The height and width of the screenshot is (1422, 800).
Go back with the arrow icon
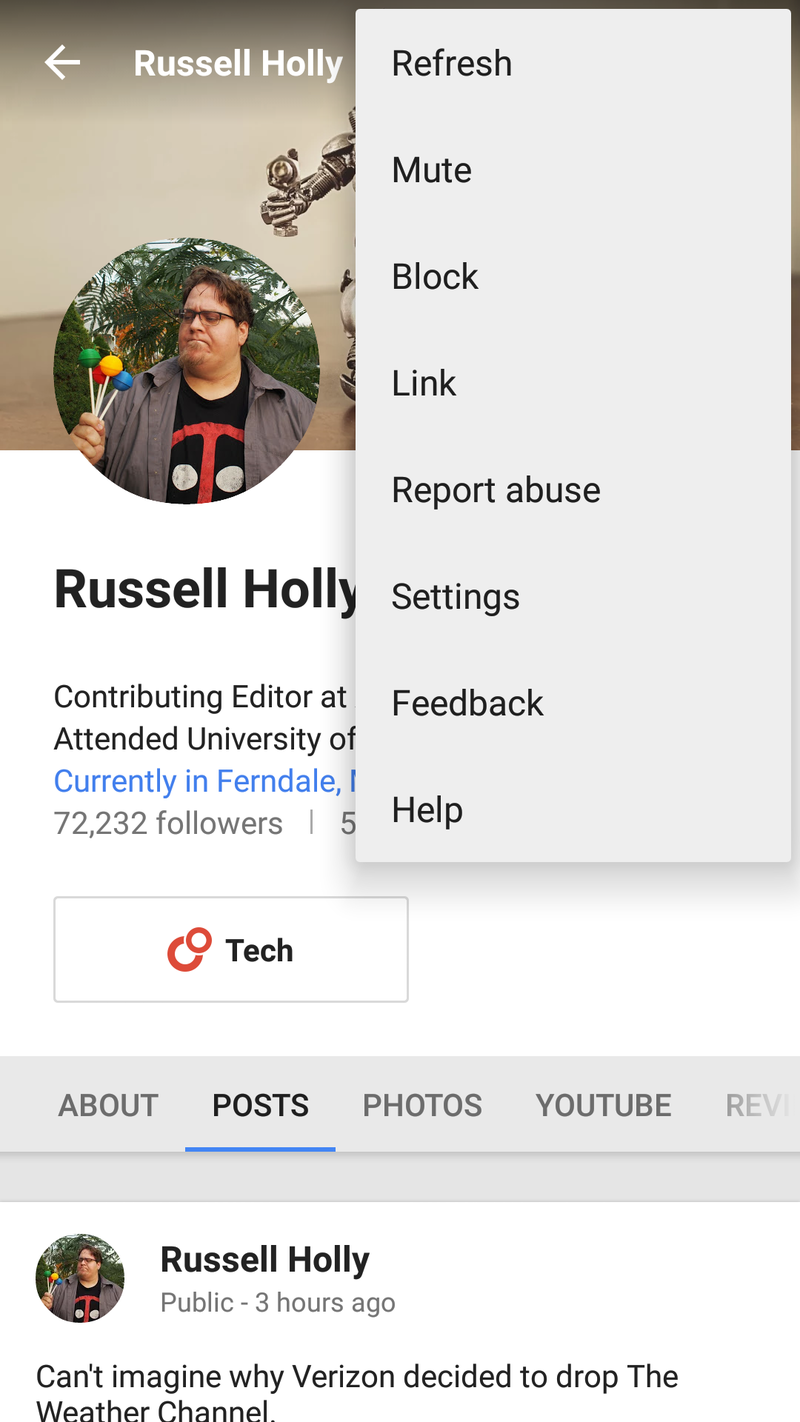pyautogui.click(x=62, y=63)
